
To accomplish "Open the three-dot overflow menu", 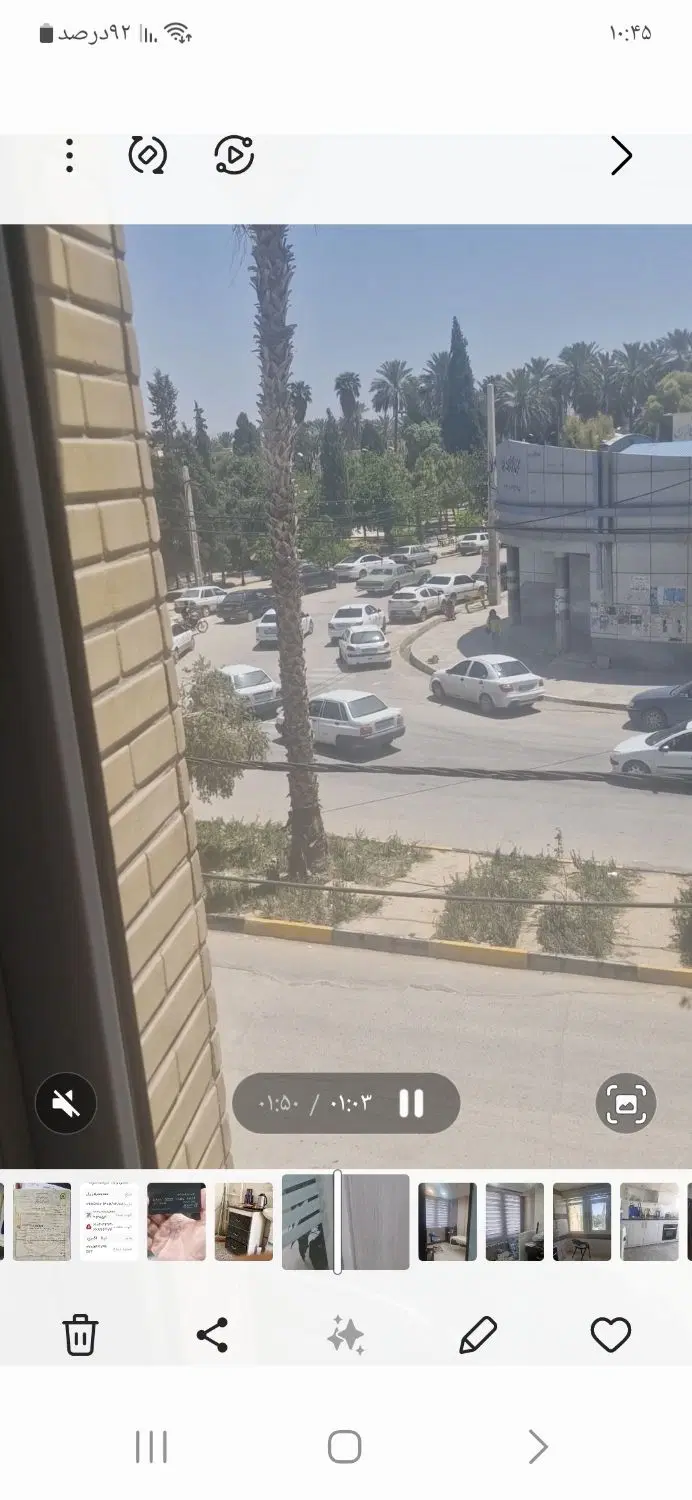I will pos(69,155).
